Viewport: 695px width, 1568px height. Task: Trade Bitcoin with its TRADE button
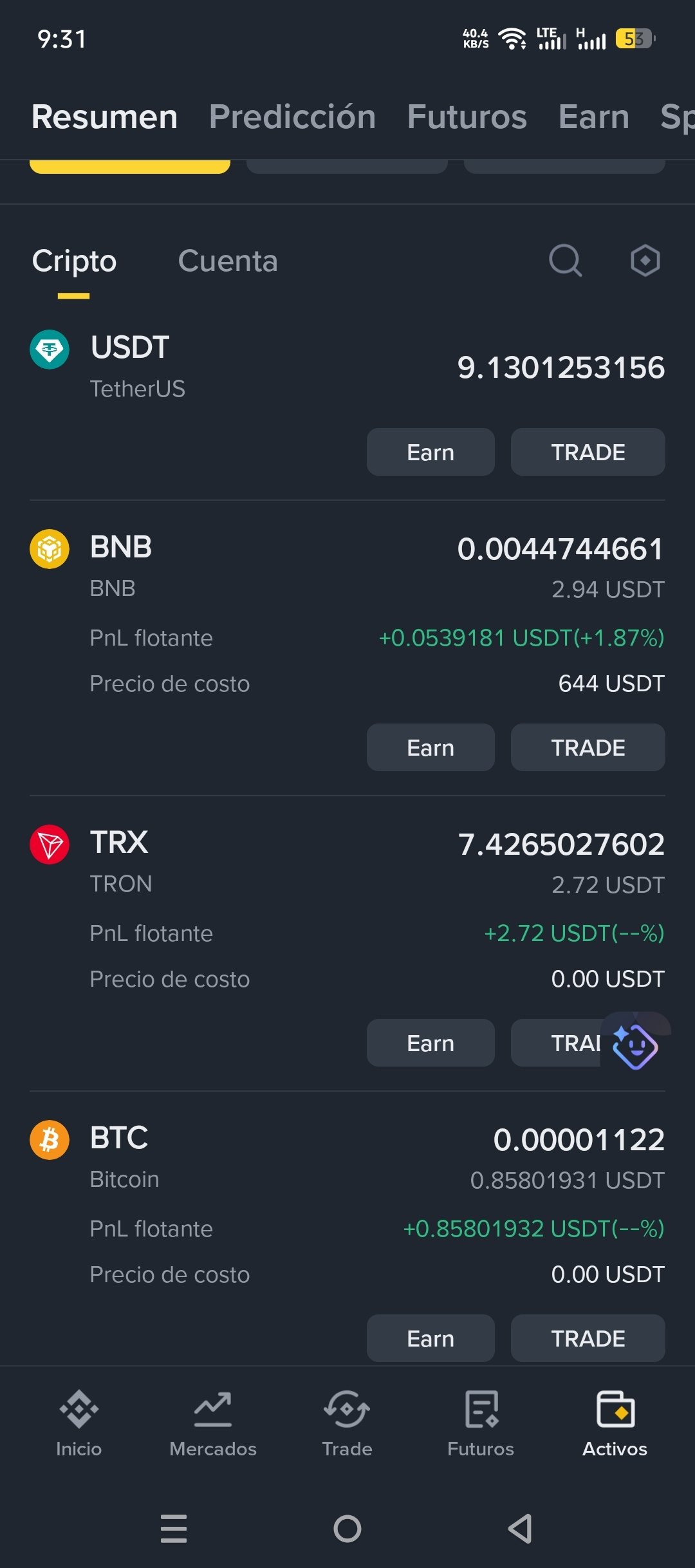pos(588,1338)
